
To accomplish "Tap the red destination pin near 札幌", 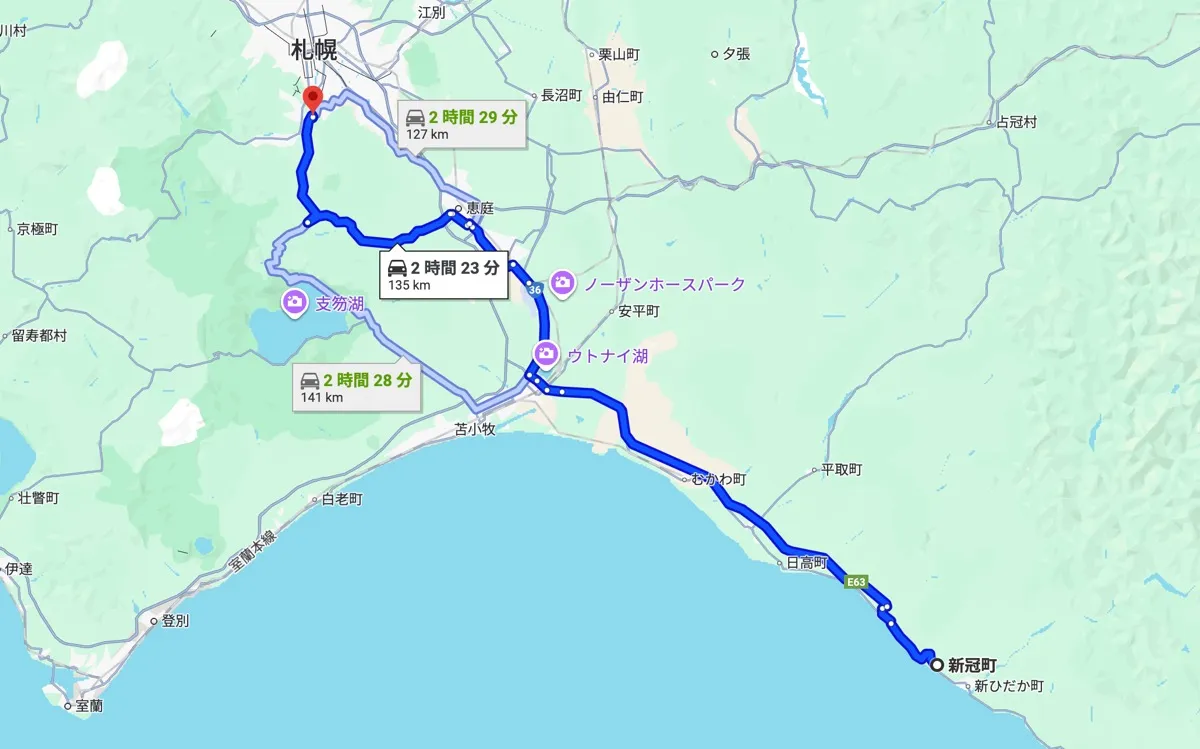I will tap(313, 98).
